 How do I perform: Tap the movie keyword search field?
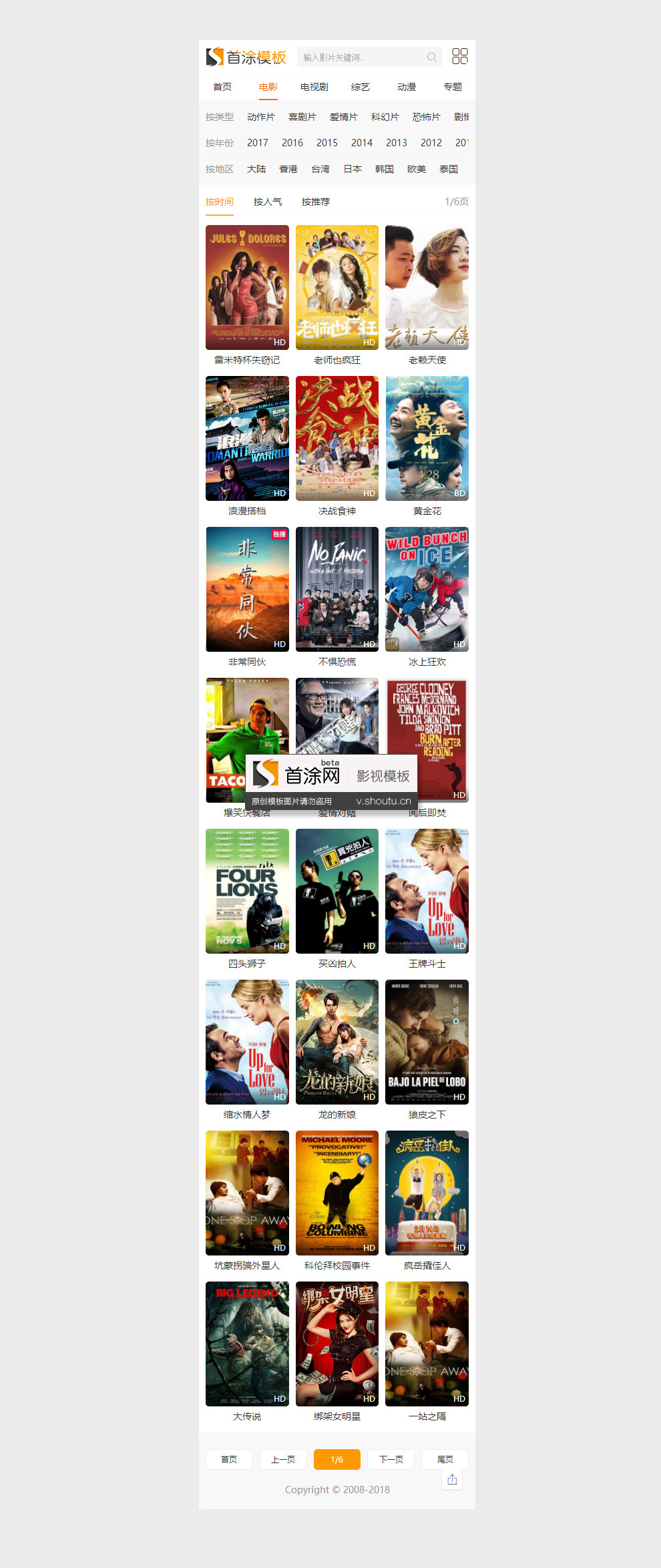click(361, 57)
